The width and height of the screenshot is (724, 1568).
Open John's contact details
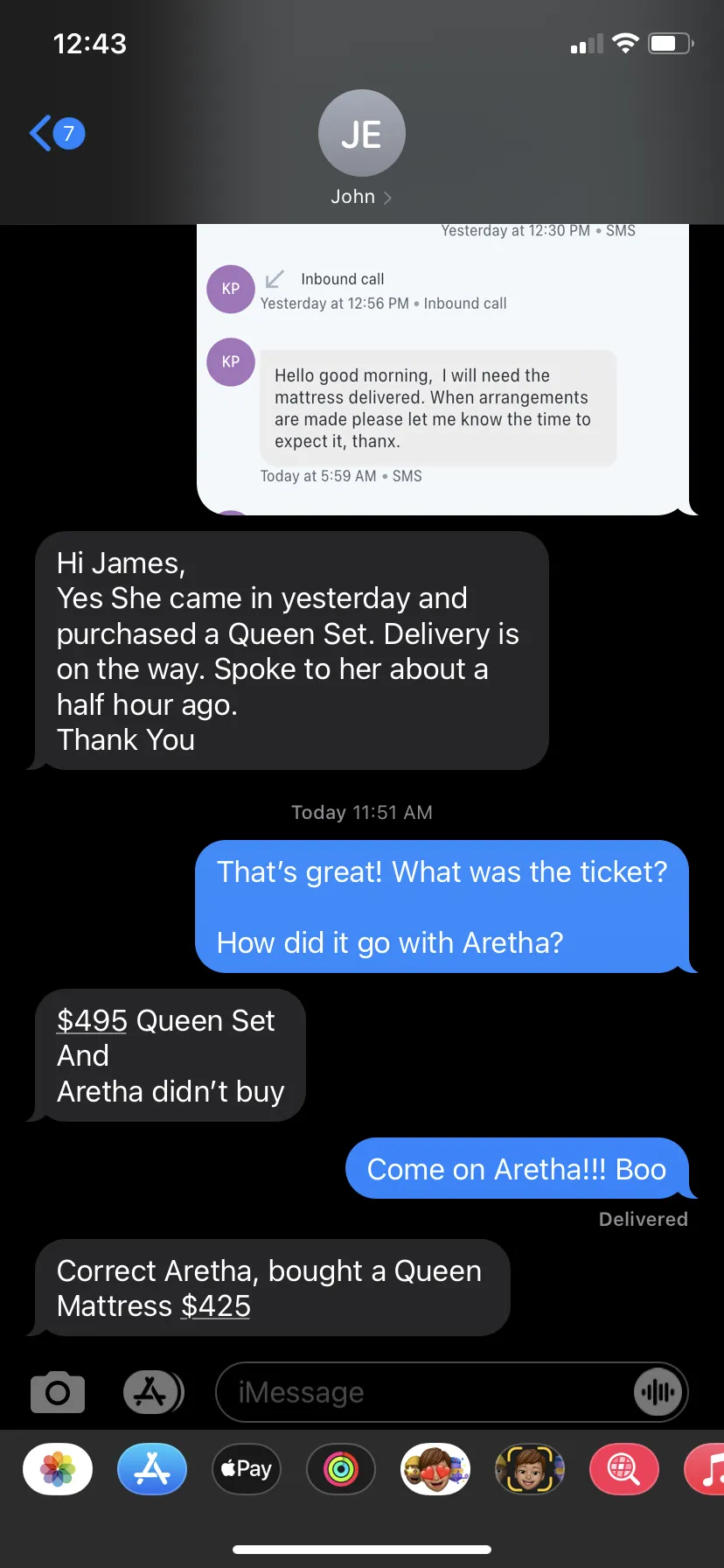[361, 149]
